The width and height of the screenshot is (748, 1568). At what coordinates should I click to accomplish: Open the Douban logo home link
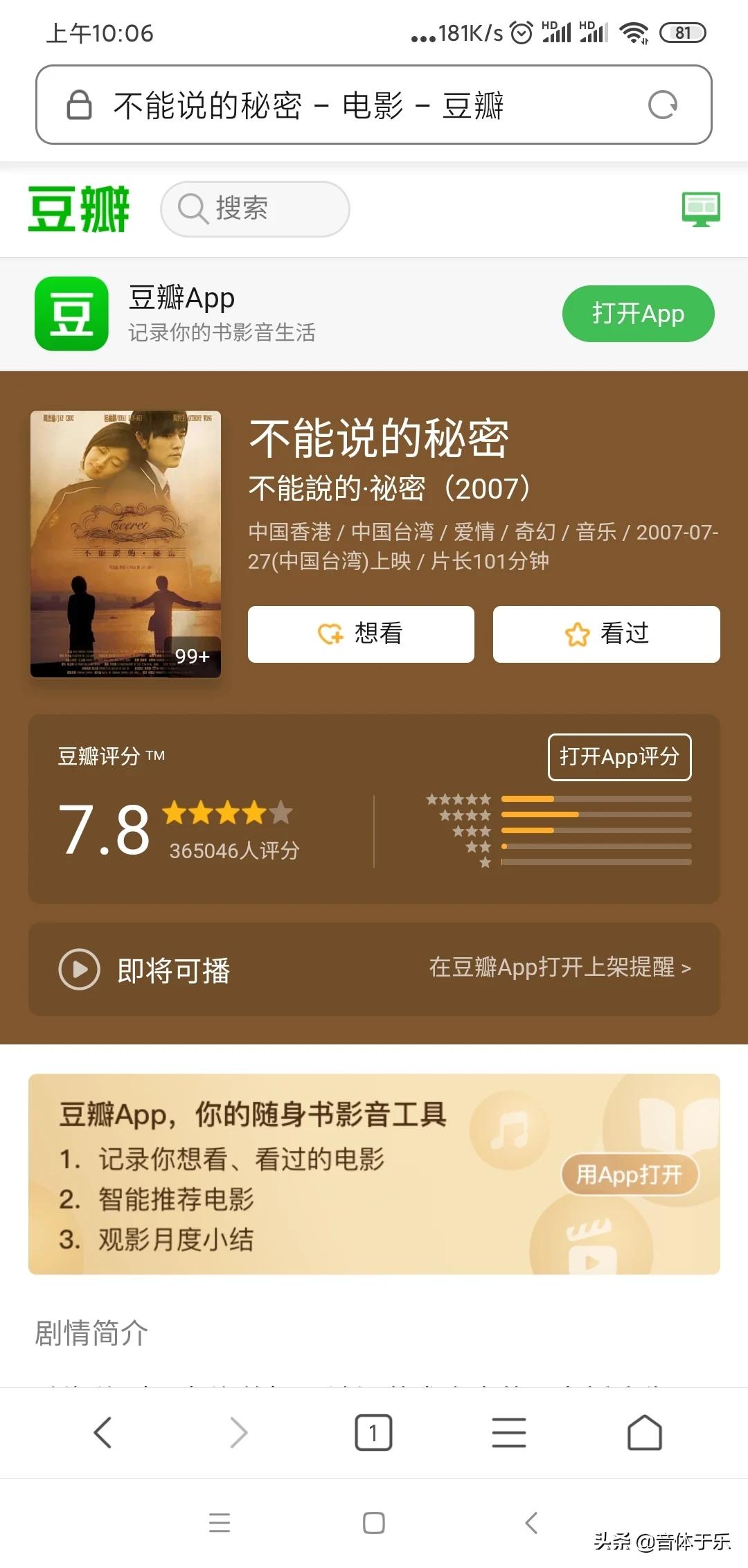pos(79,208)
